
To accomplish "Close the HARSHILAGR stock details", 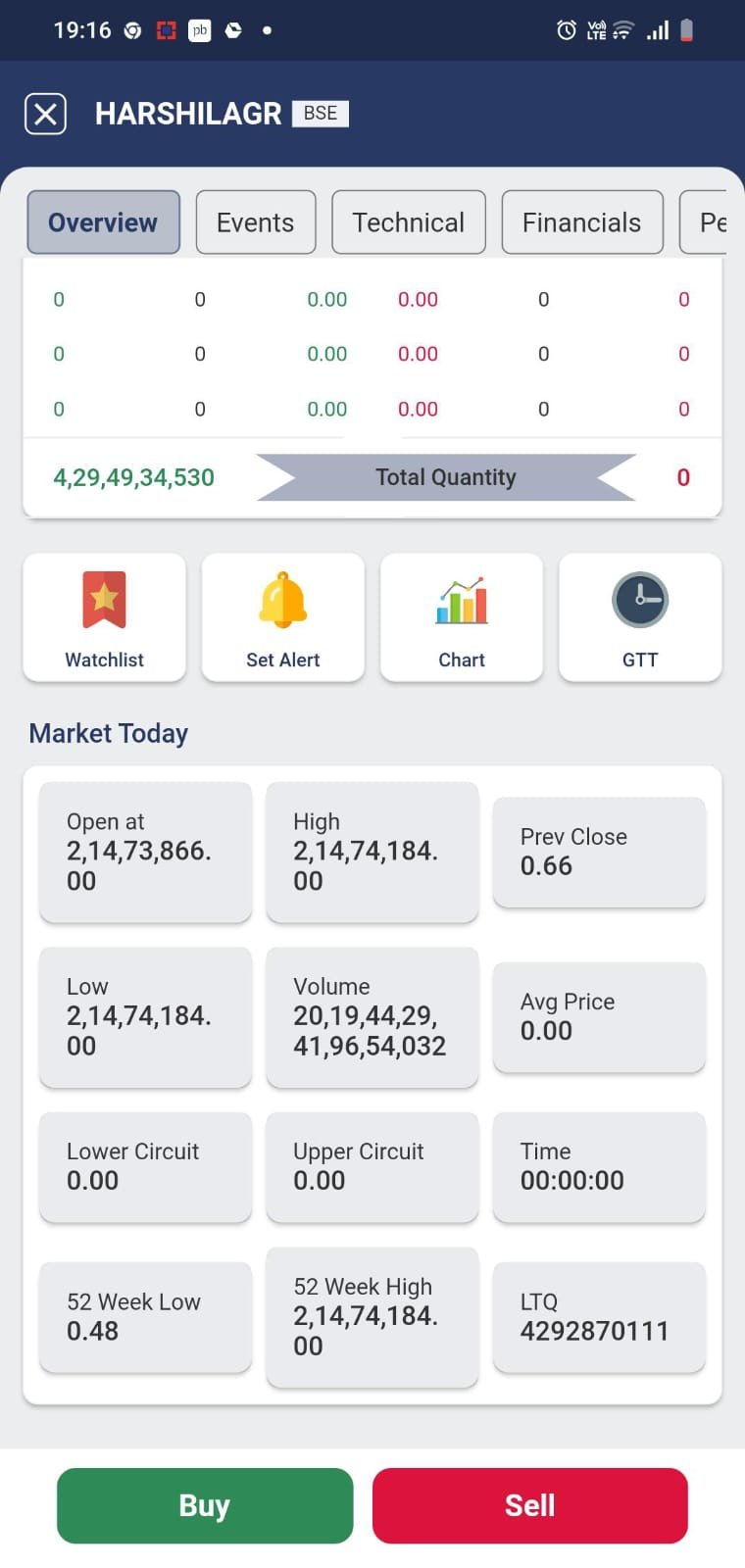I will click(45, 114).
